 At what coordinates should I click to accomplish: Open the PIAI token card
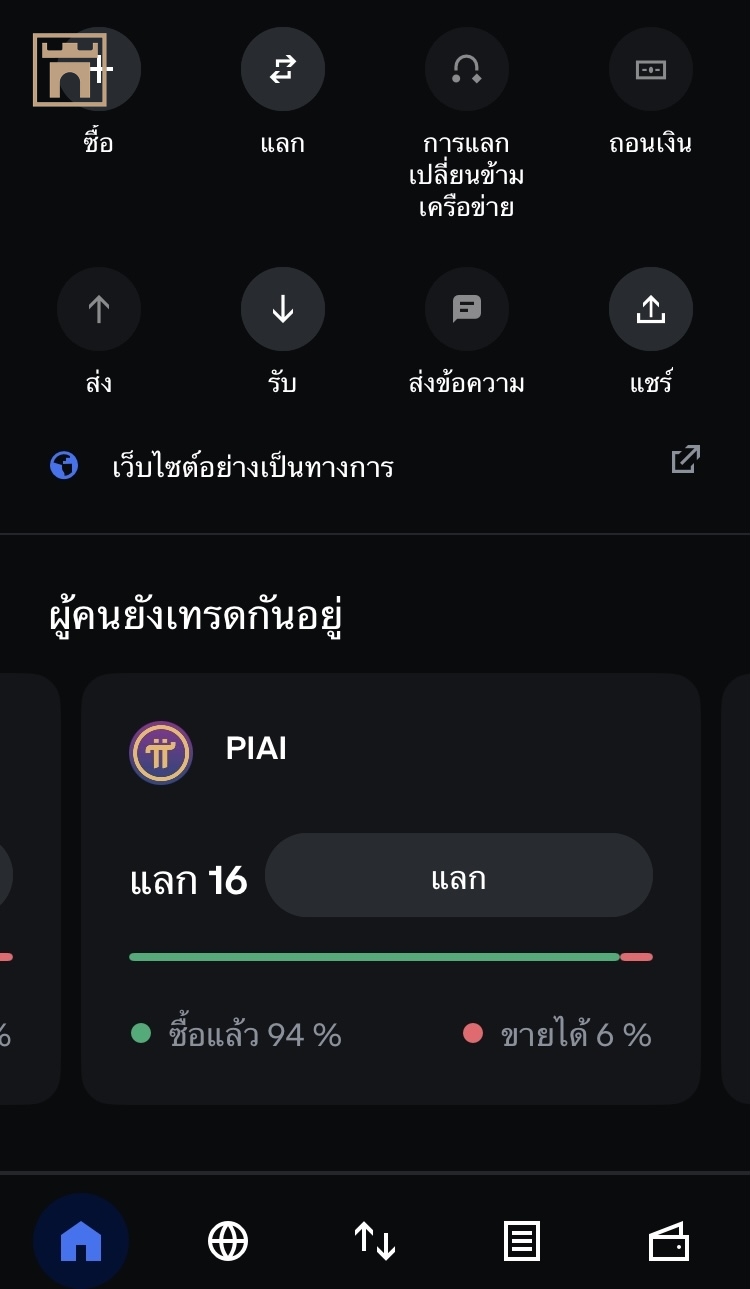pyautogui.click(x=257, y=750)
